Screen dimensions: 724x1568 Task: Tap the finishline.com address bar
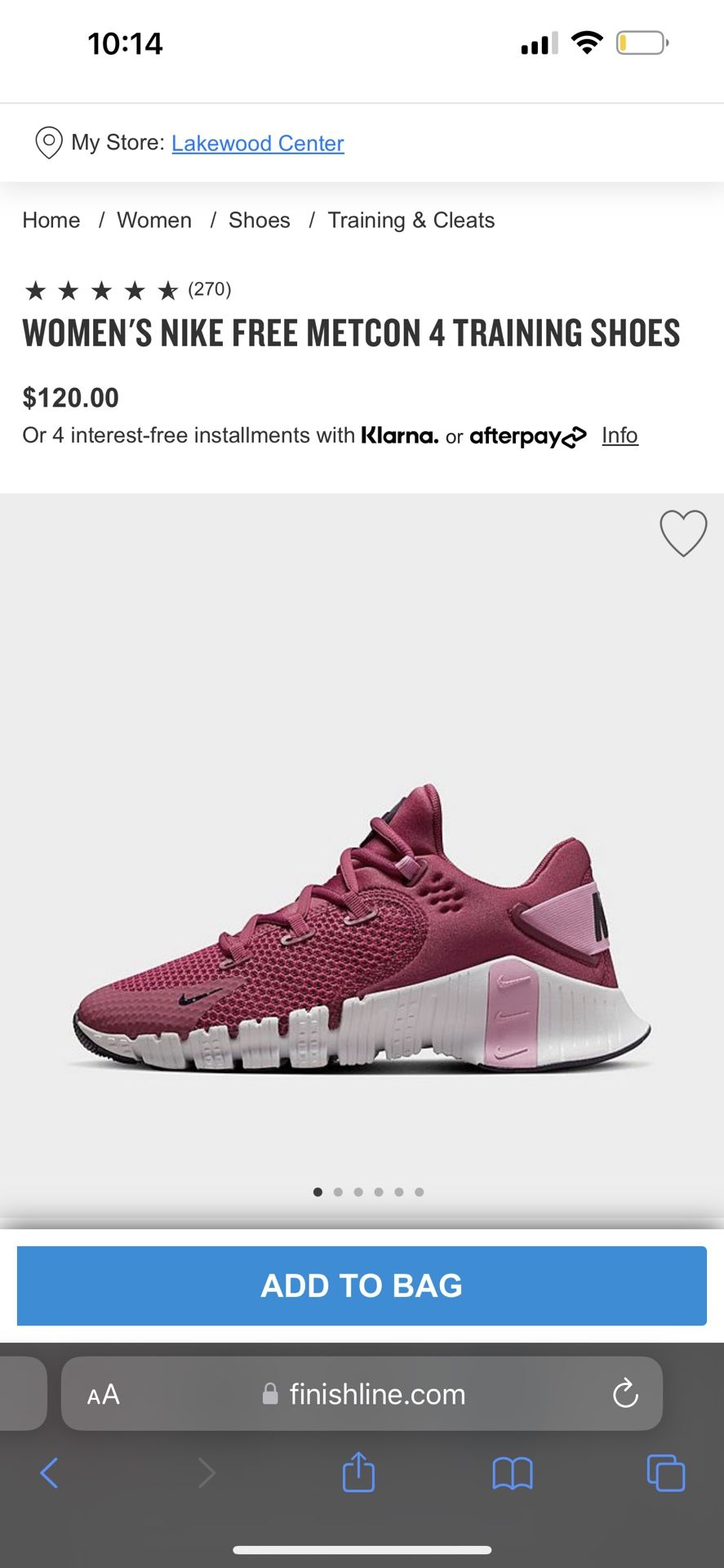click(375, 1394)
